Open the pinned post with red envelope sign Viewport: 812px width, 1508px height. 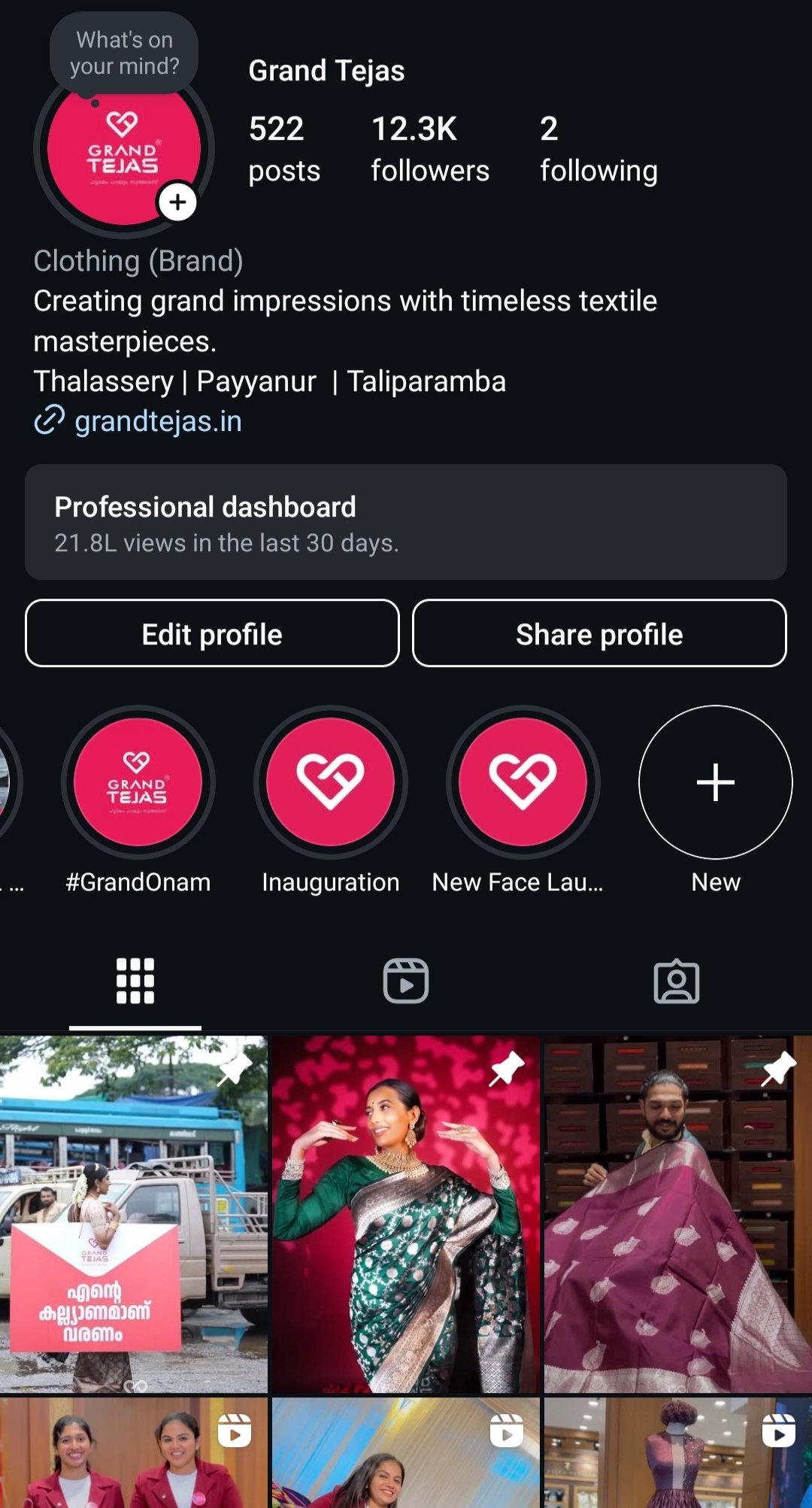134,1214
